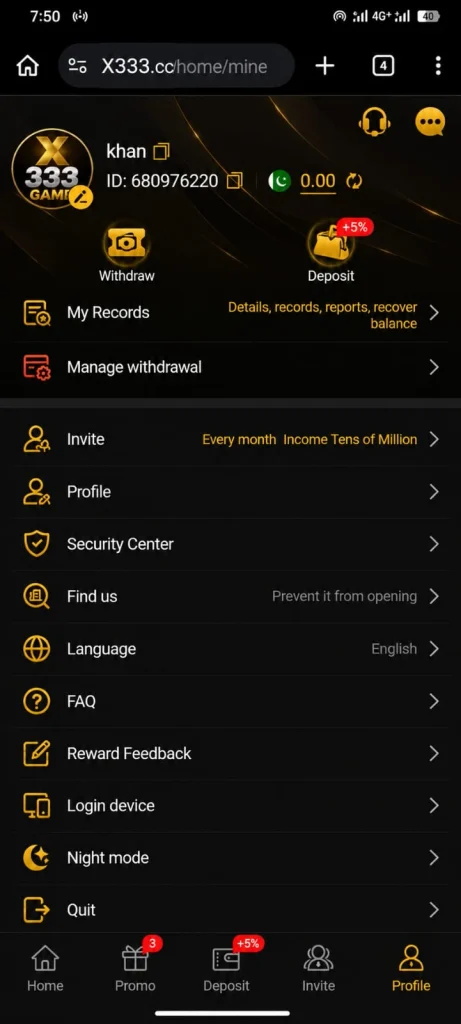The width and height of the screenshot is (461, 1024).
Task: View Login device list
Action: pyautogui.click(x=230, y=805)
